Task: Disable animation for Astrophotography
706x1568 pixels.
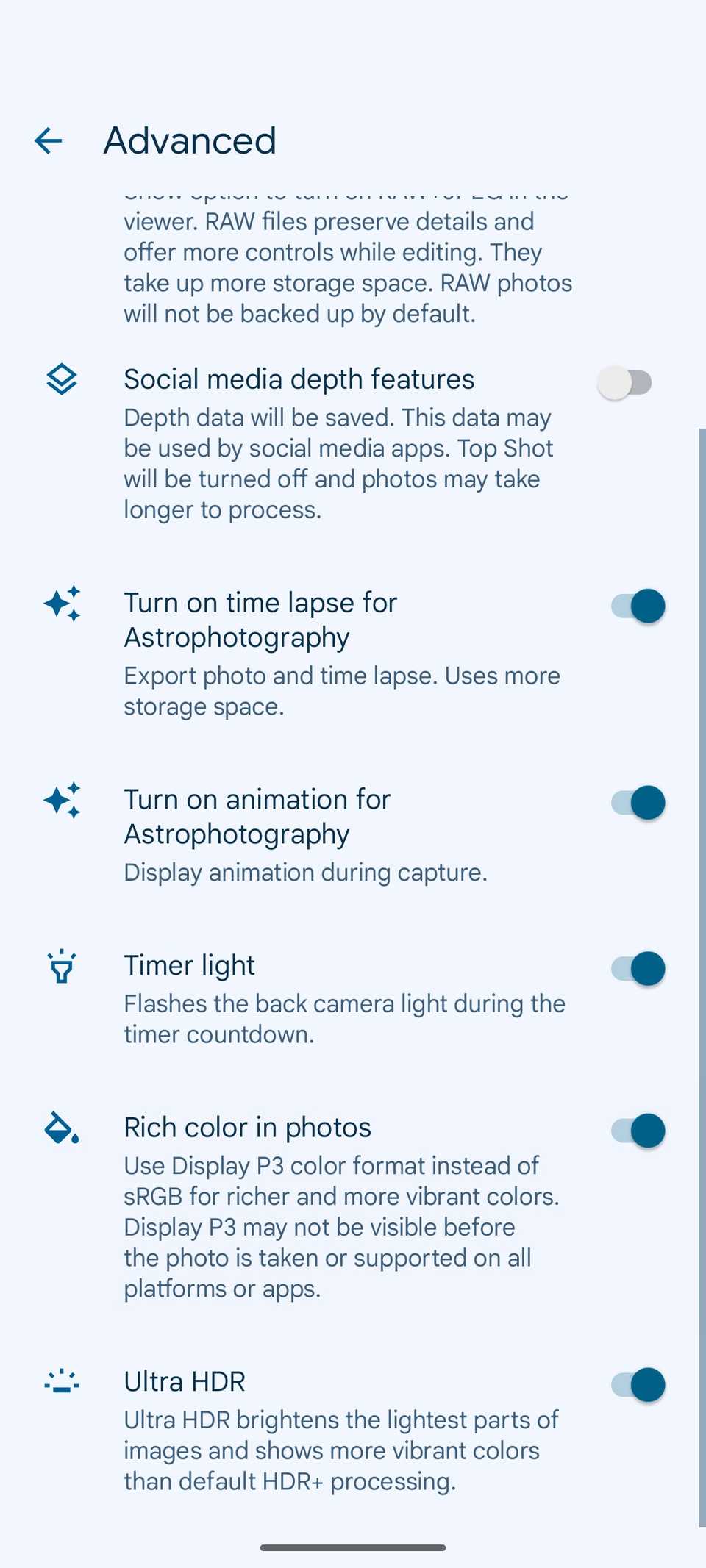Action: pyautogui.click(x=638, y=802)
